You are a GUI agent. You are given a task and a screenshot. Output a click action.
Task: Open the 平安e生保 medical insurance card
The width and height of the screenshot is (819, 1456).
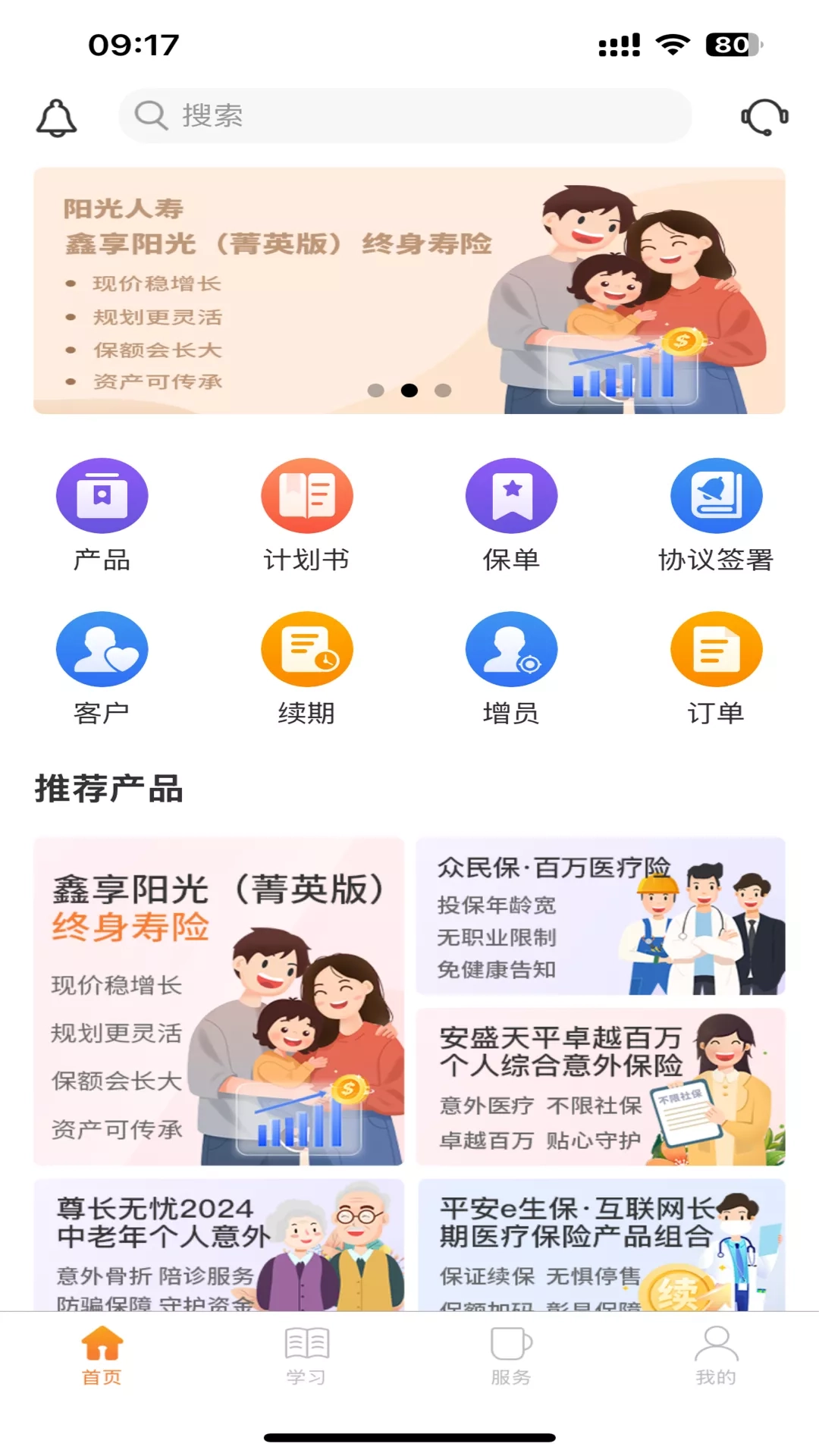pos(600,1245)
